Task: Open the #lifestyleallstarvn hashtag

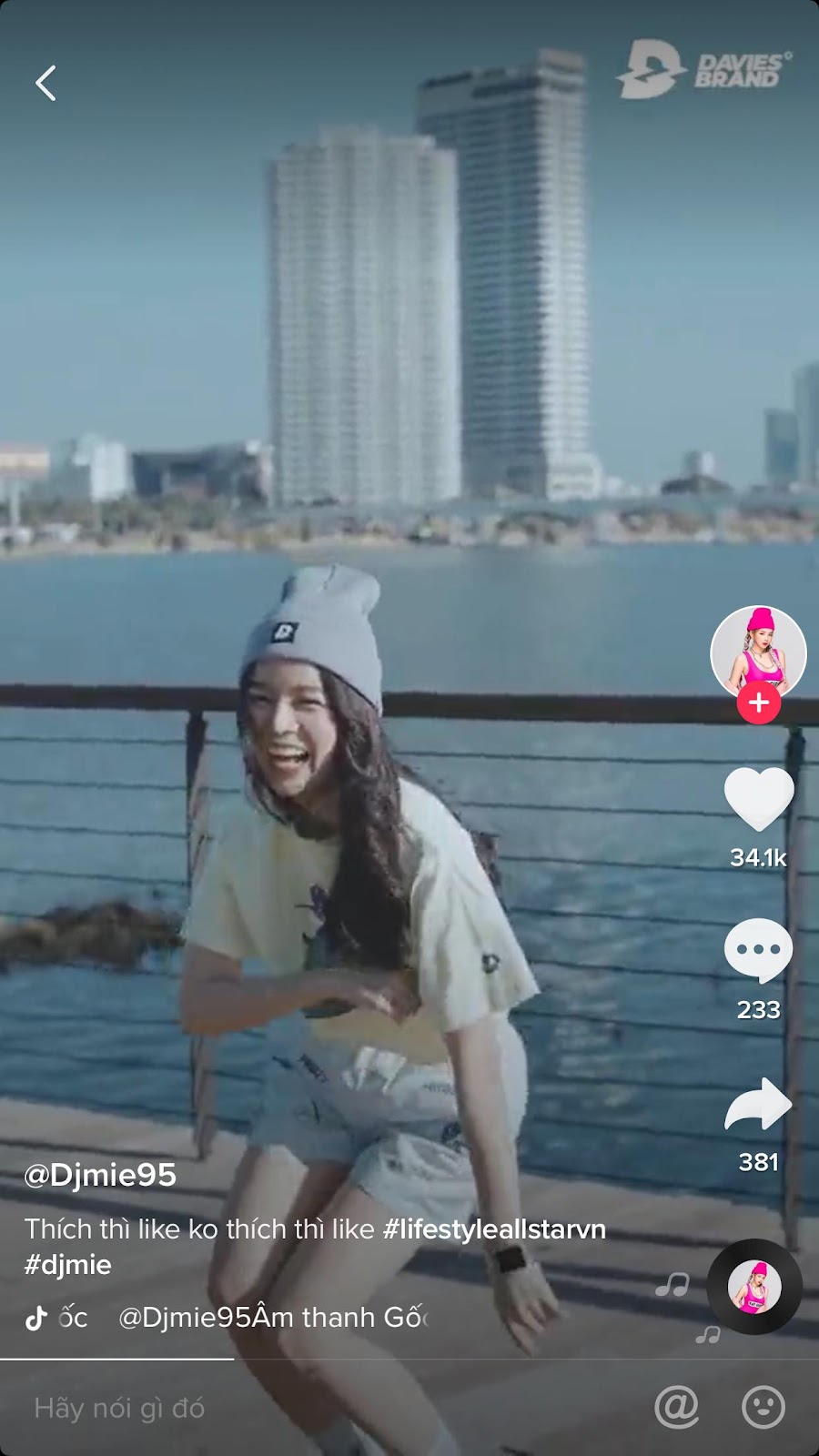Action: click(494, 1229)
